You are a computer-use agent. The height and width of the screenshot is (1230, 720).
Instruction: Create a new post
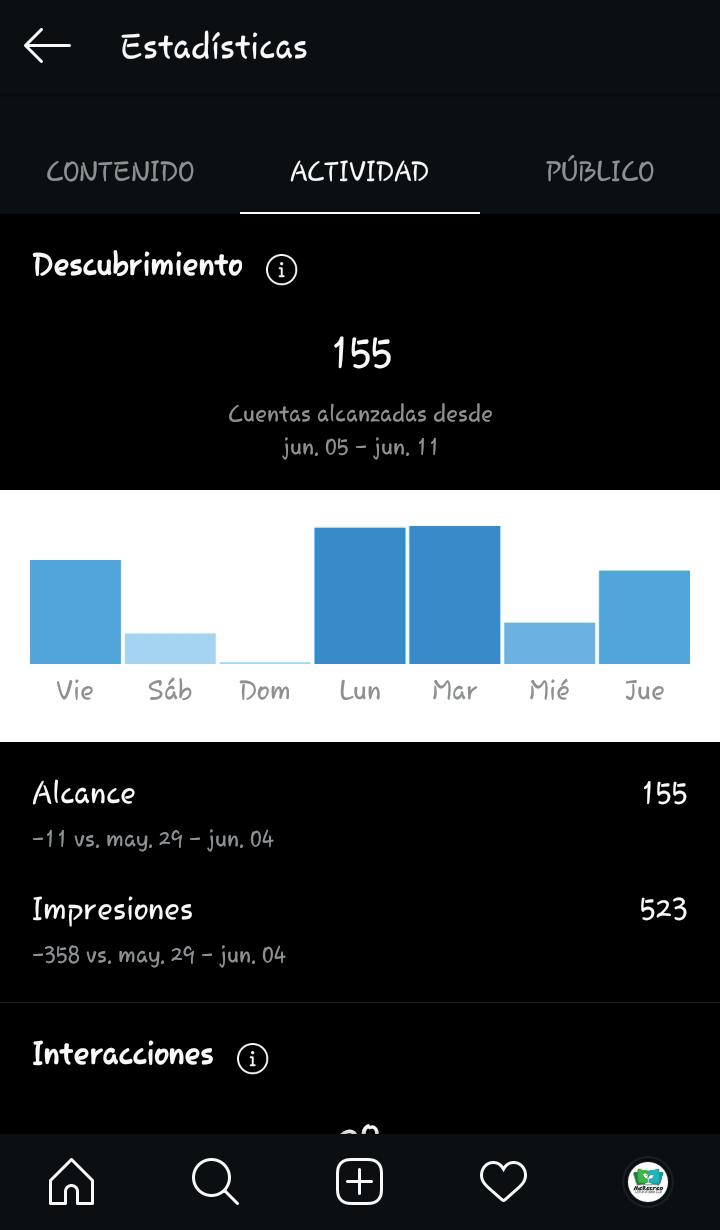pos(360,1182)
